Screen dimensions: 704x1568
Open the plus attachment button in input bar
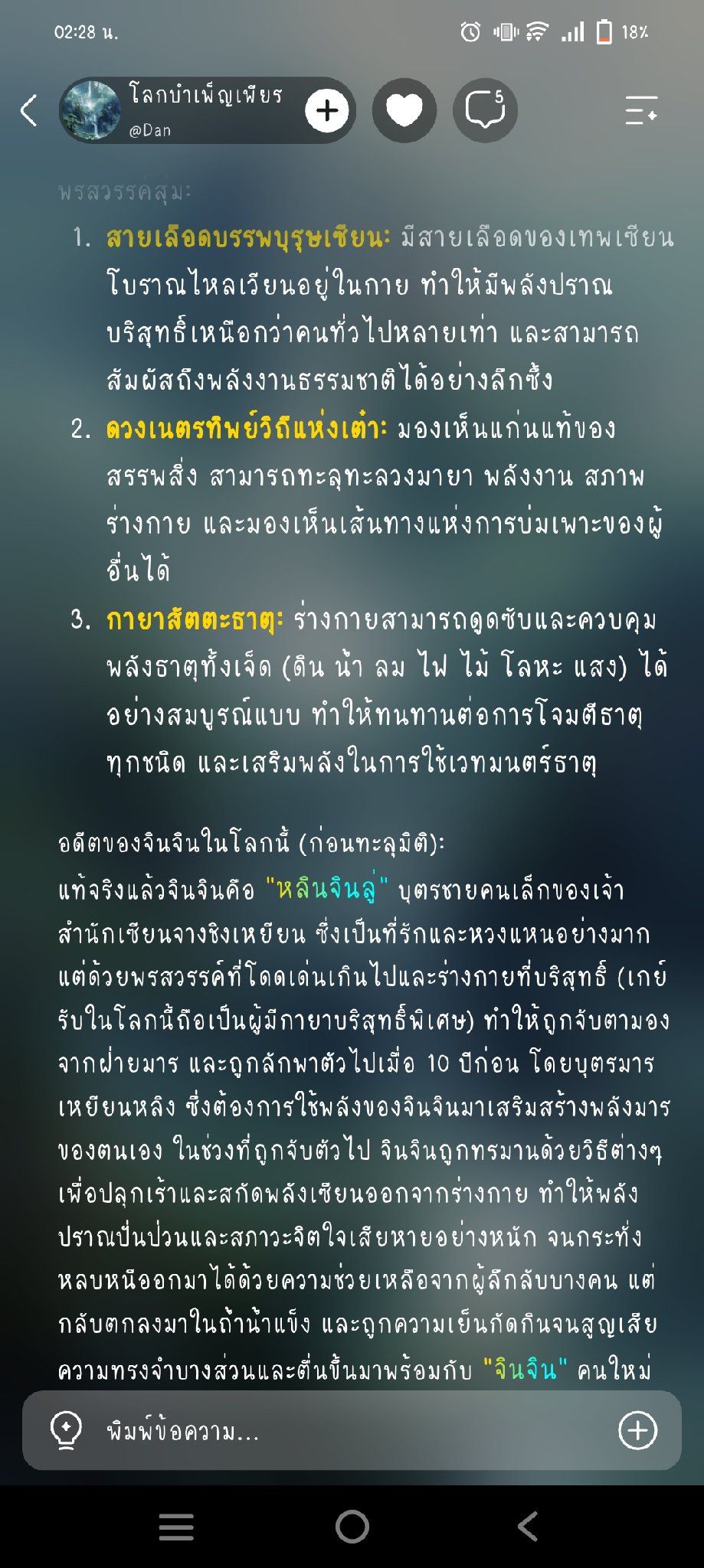(637, 1430)
